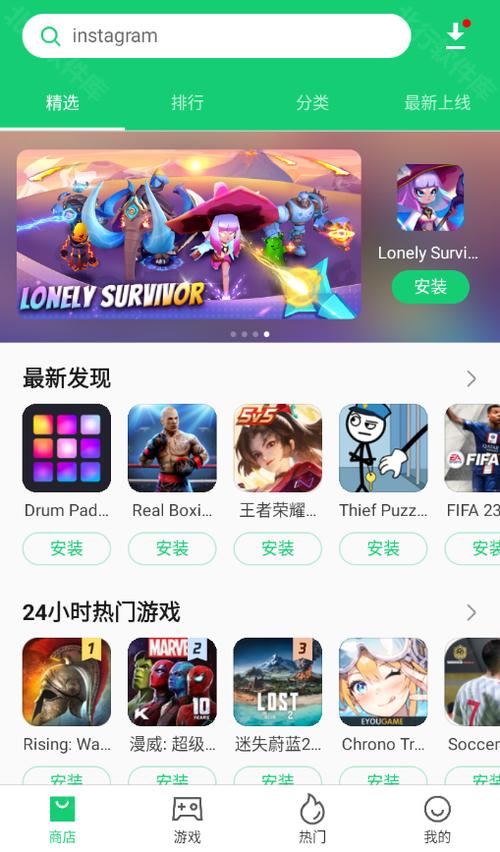Open the downloads icon

tap(456, 36)
